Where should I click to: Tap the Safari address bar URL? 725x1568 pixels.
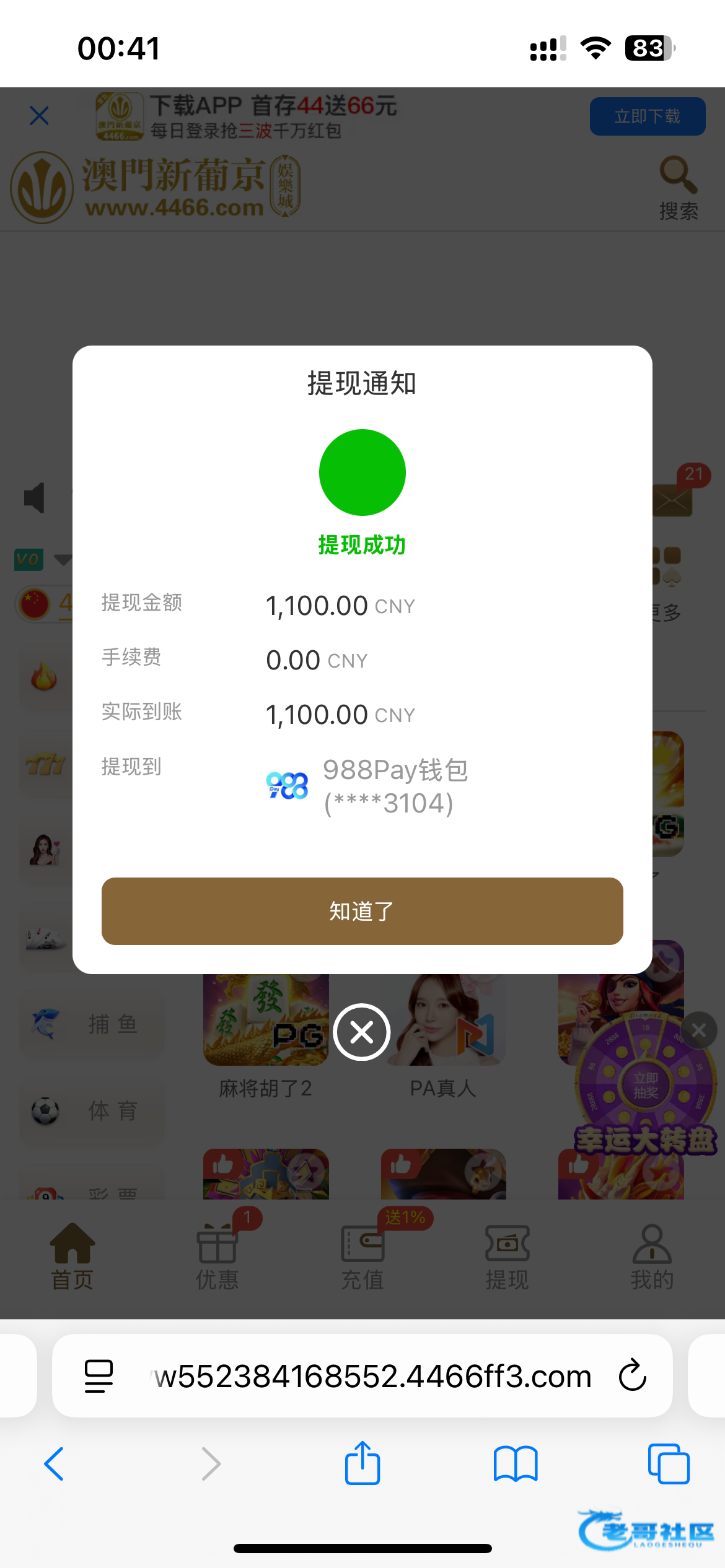(372, 1376)
